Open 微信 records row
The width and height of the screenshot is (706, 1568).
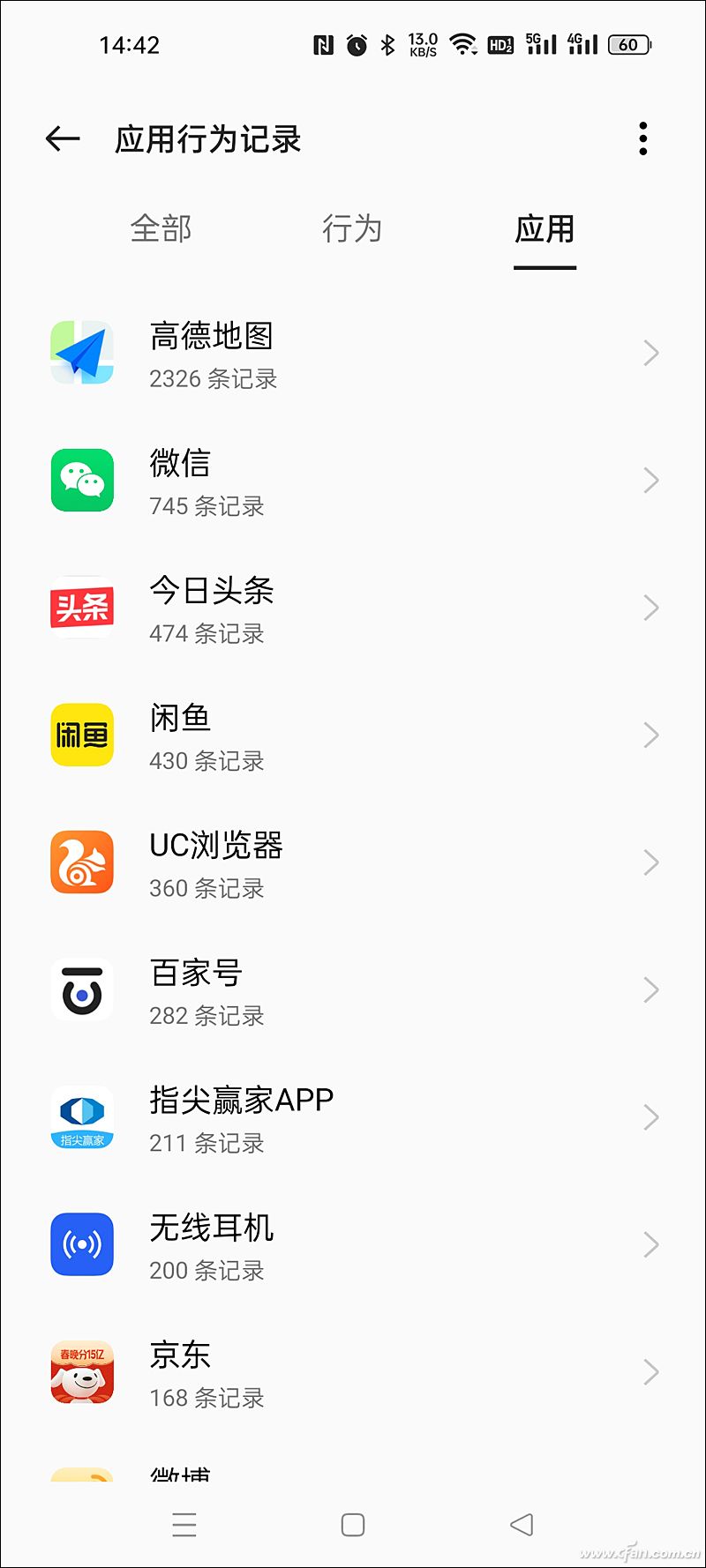(353, 481)
